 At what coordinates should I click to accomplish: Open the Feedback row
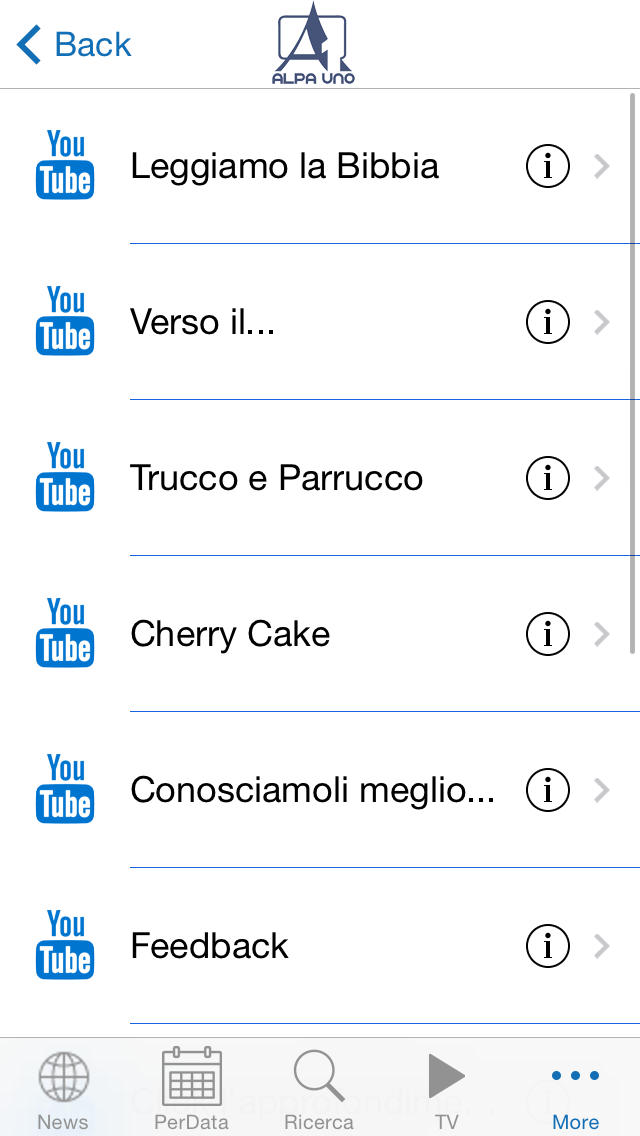click(x=320, y=945)
